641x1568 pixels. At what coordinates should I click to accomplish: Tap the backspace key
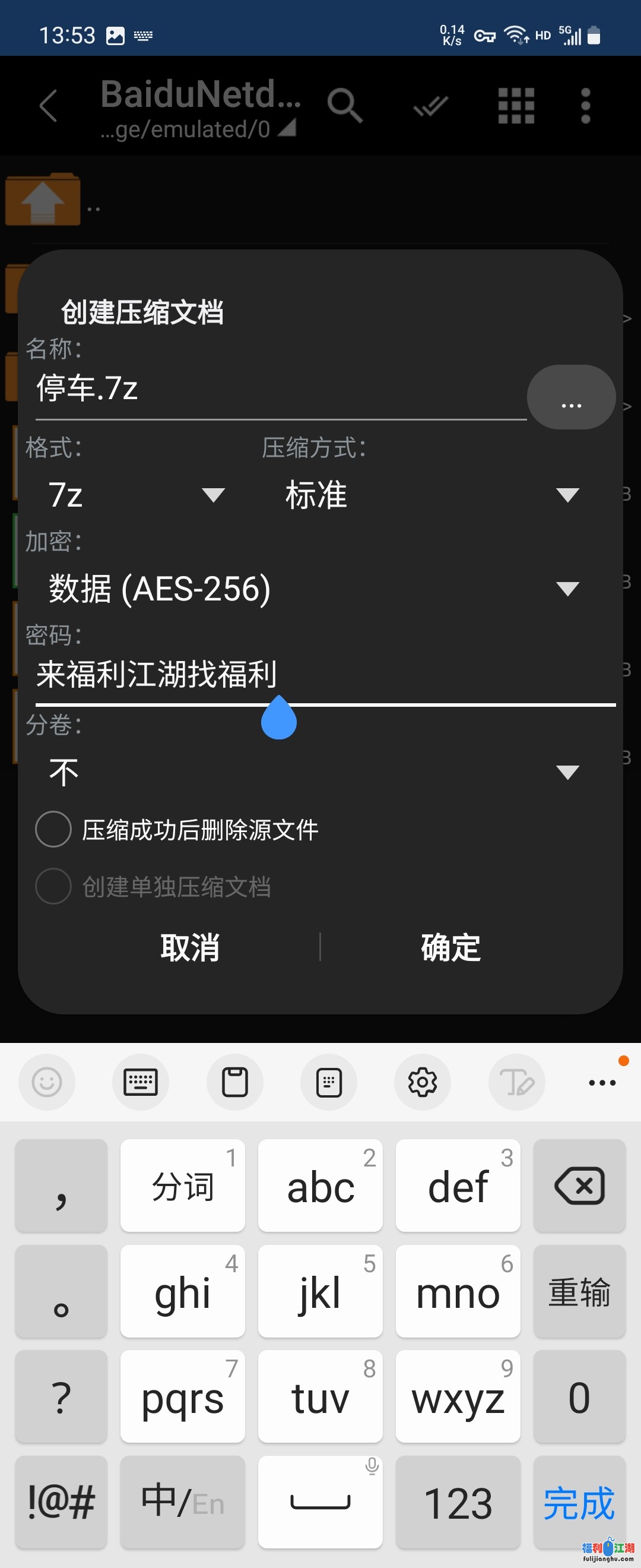click(x=579, y=1186)
